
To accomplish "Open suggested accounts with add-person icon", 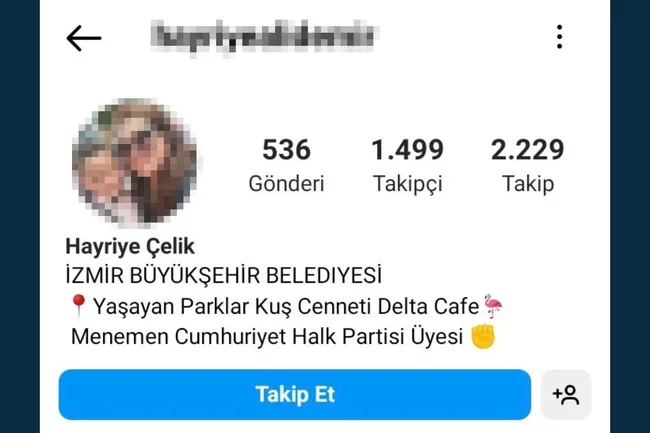I will pos(566,394).
